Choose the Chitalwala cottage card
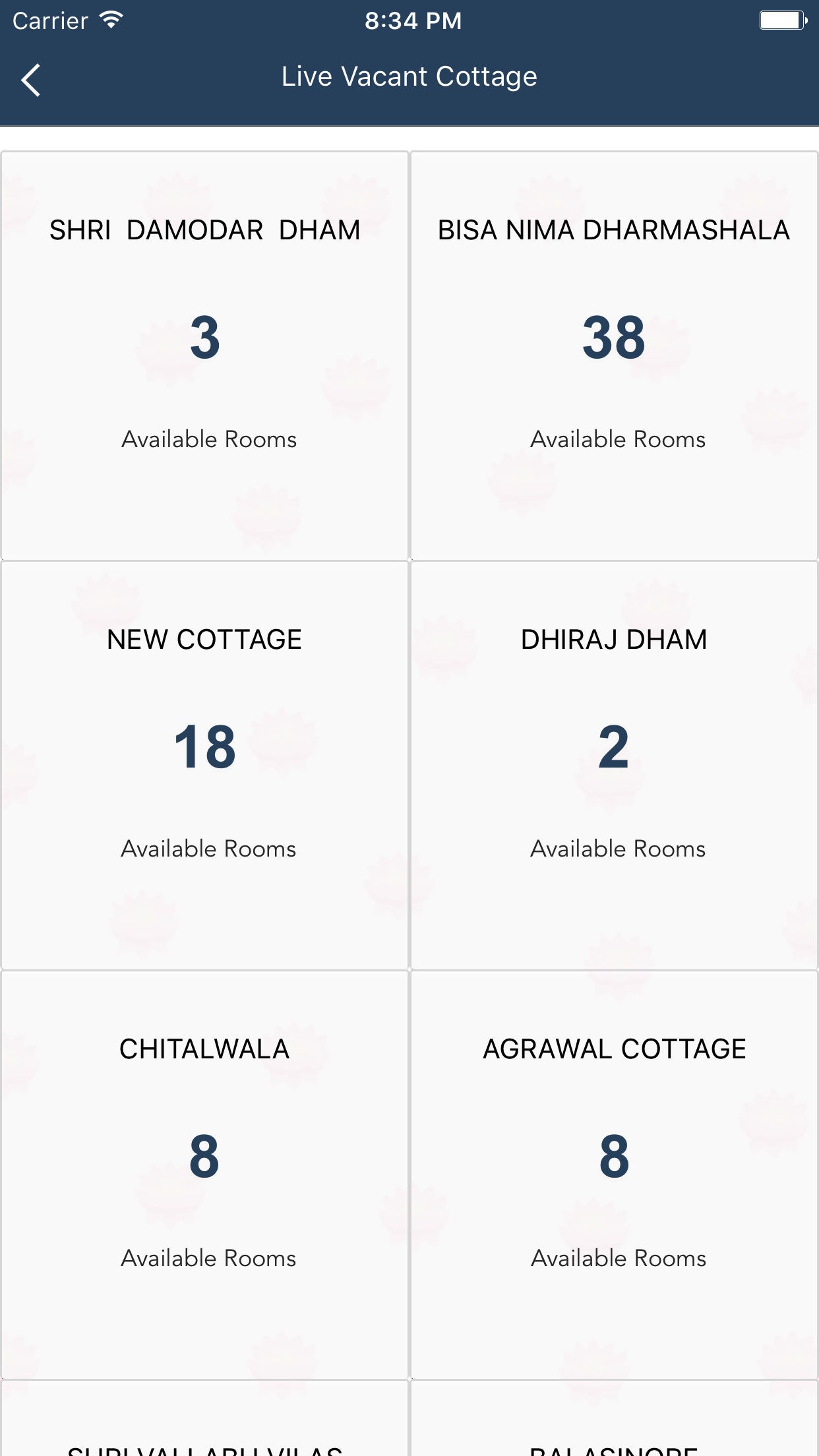Image resolution: width=819 pixels, height=1456 pixels. click(204, 1174)
